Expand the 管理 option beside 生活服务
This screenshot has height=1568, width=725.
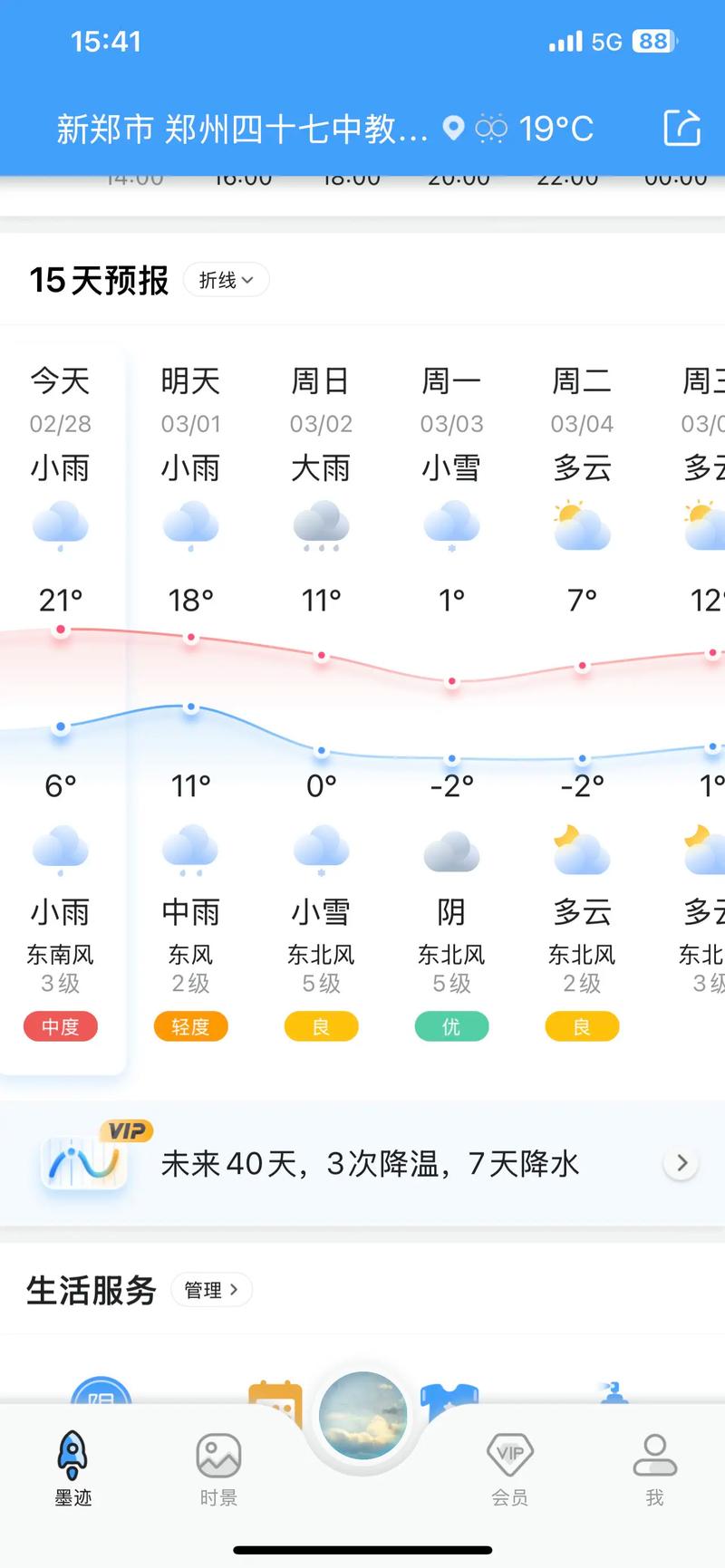click(211, 1290)
